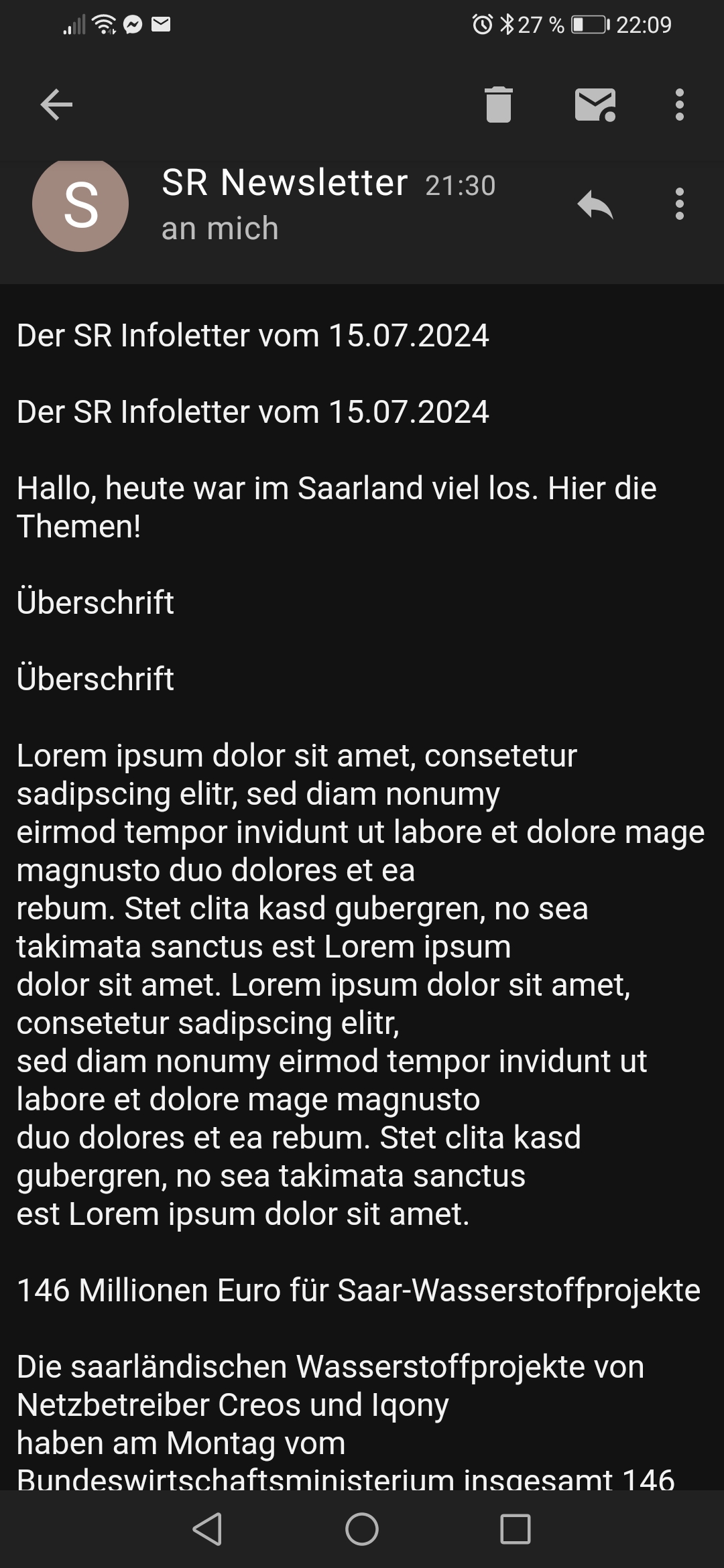Open the recent apps view
724x1568 pixels.
pyautogui.click(x=516, y=1529)
